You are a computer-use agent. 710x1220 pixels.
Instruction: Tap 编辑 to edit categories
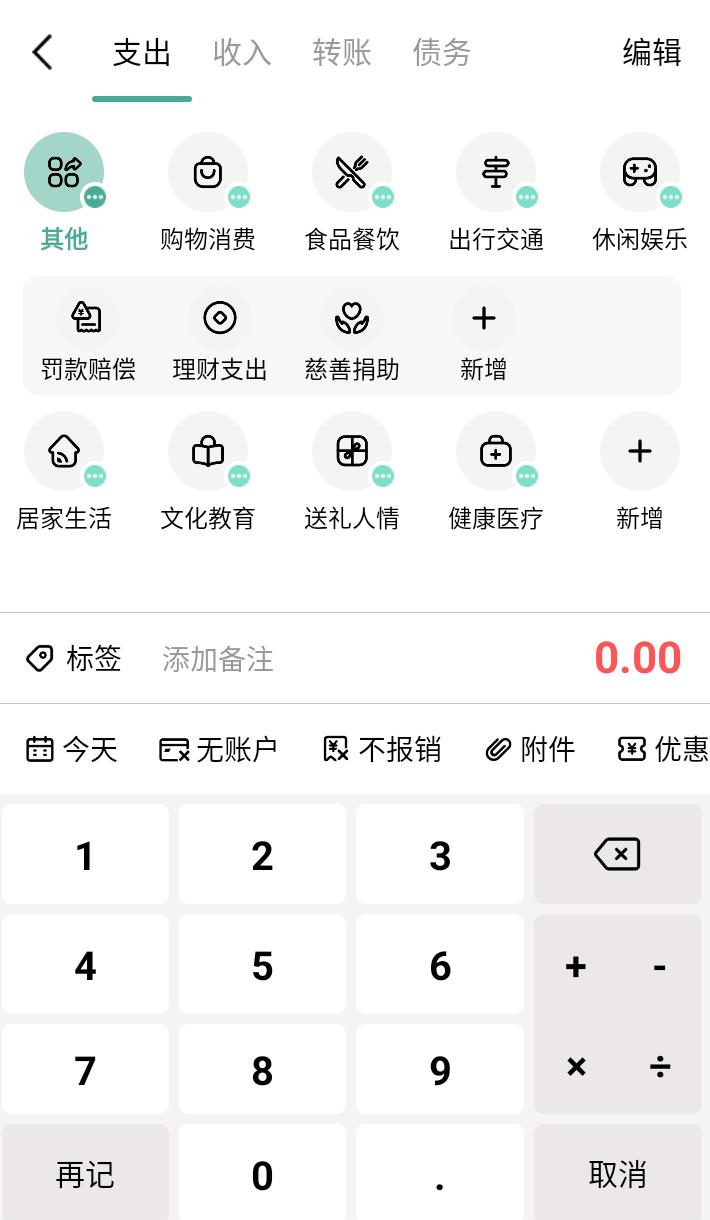(652, 53)
